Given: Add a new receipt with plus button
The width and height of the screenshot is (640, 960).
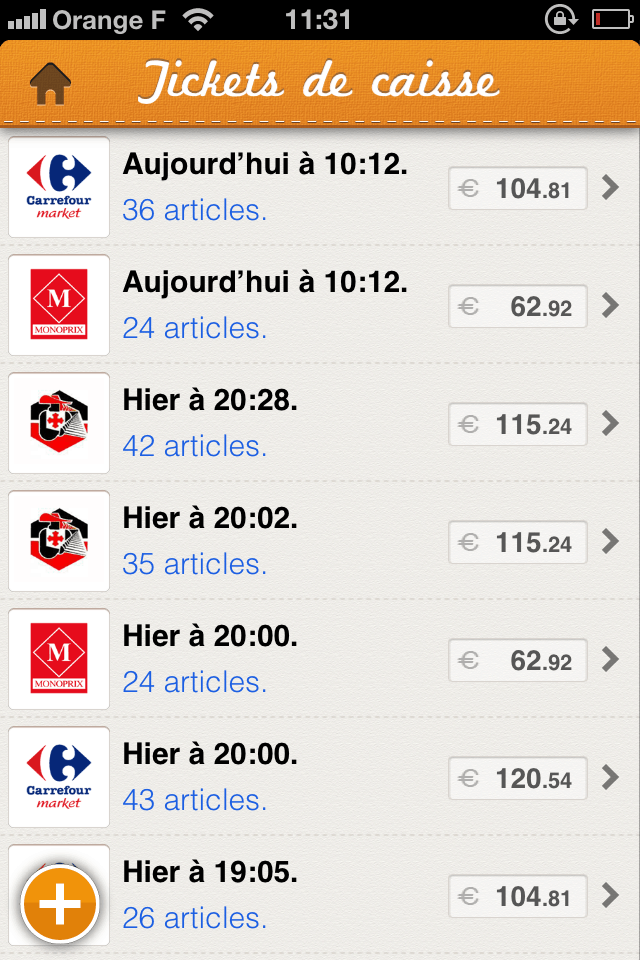Looking at the screenshot, I should tap(60, 905).
